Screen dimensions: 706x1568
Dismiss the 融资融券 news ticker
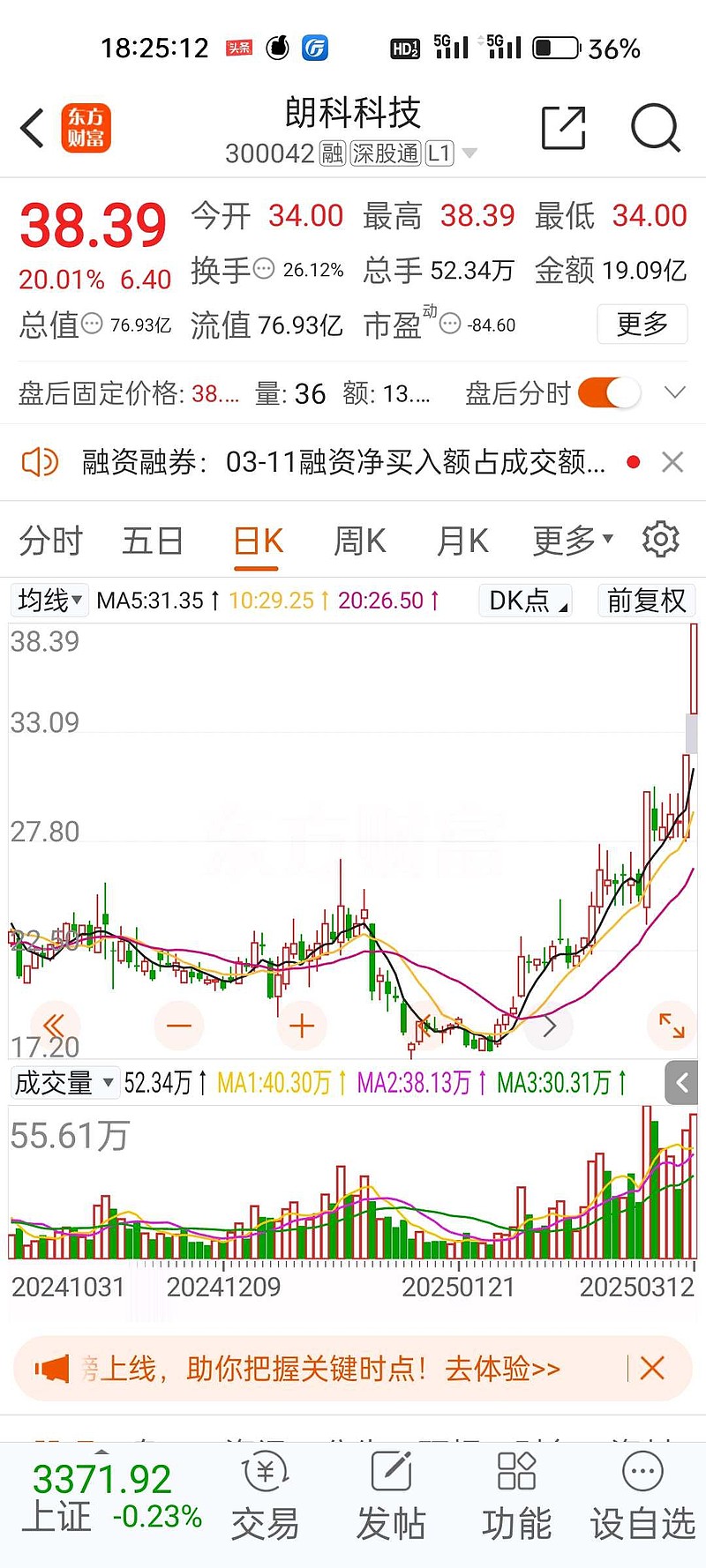point(672,462)
